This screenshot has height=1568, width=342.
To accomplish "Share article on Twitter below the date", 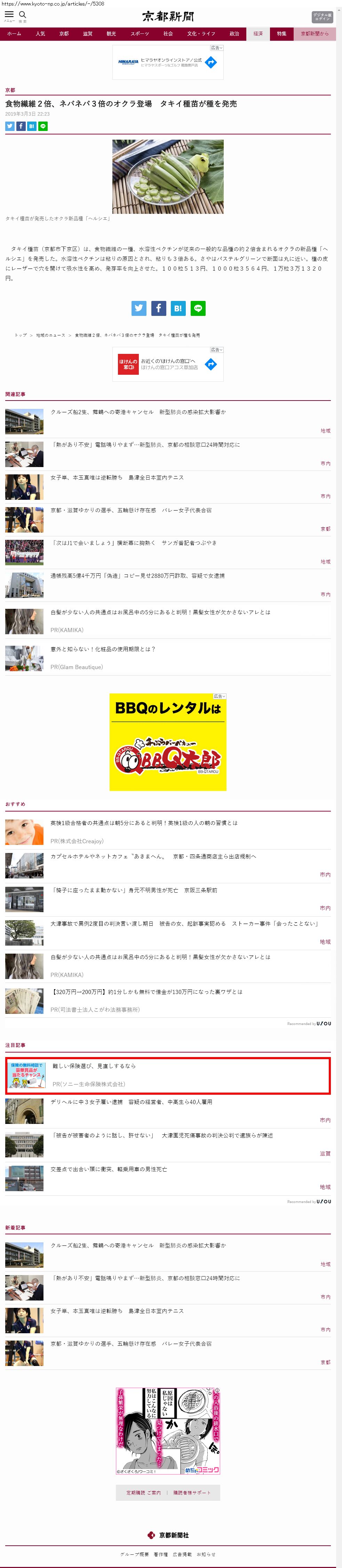I will 10,126.
